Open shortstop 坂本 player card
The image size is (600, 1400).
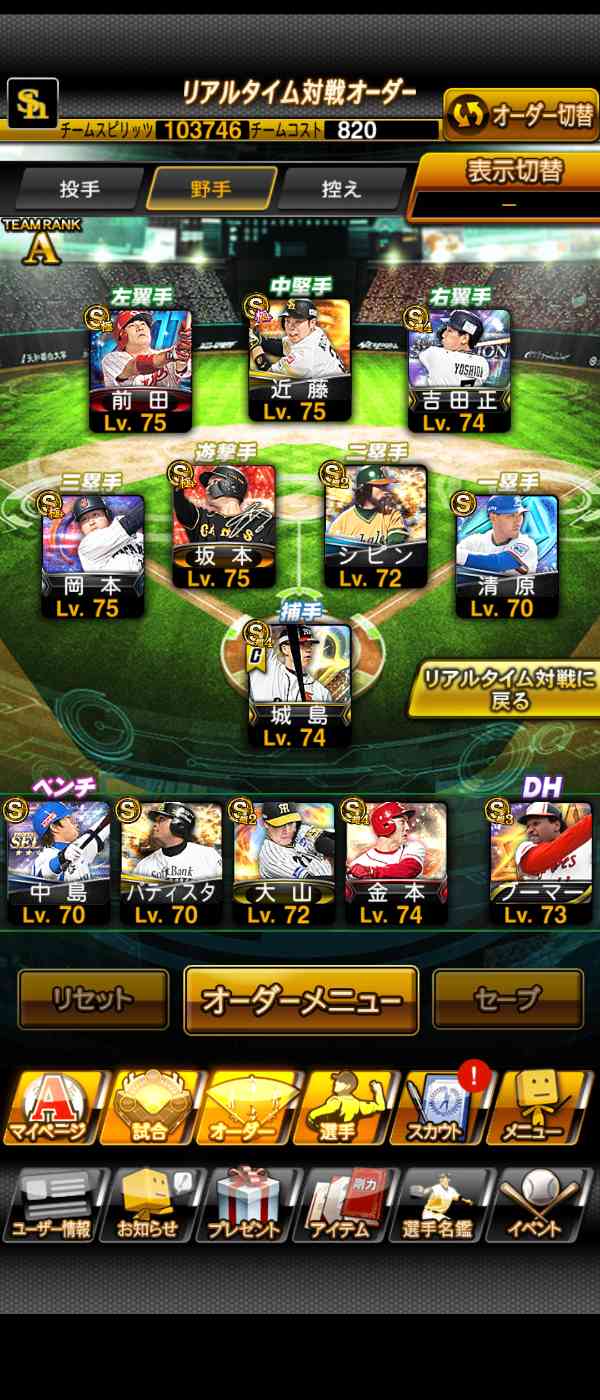coord(223,527)
